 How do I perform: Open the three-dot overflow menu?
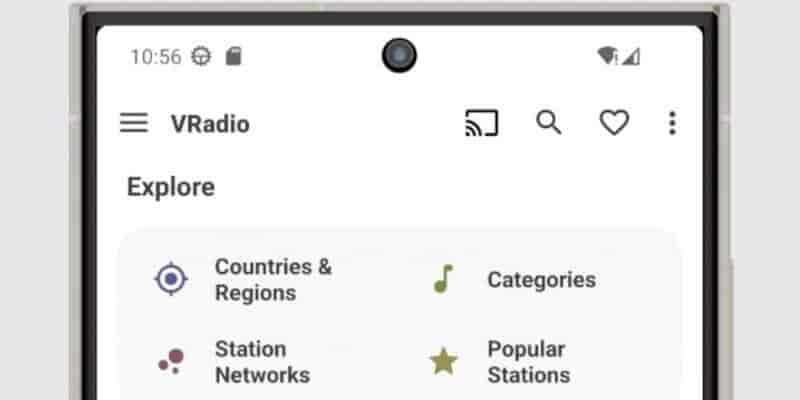tap(672, 123)
